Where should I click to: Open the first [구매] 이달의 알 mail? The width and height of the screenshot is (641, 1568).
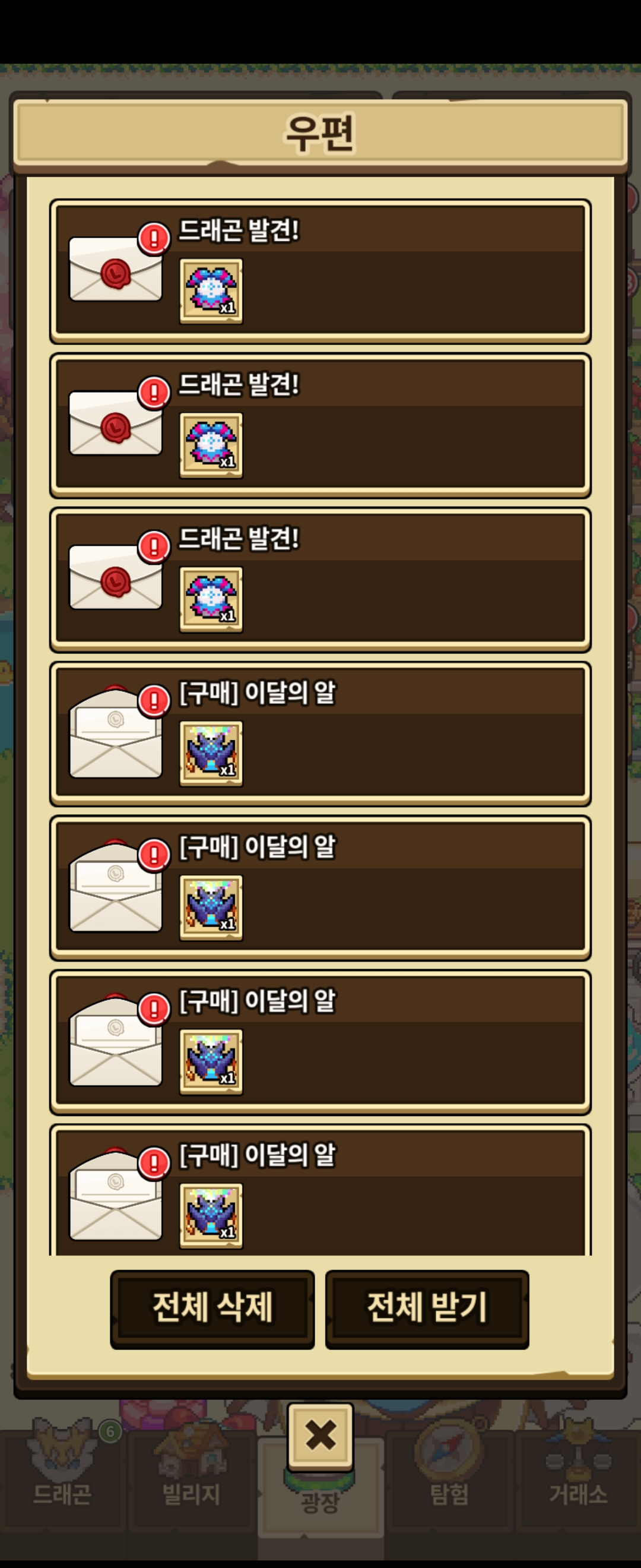pos(320,734)
